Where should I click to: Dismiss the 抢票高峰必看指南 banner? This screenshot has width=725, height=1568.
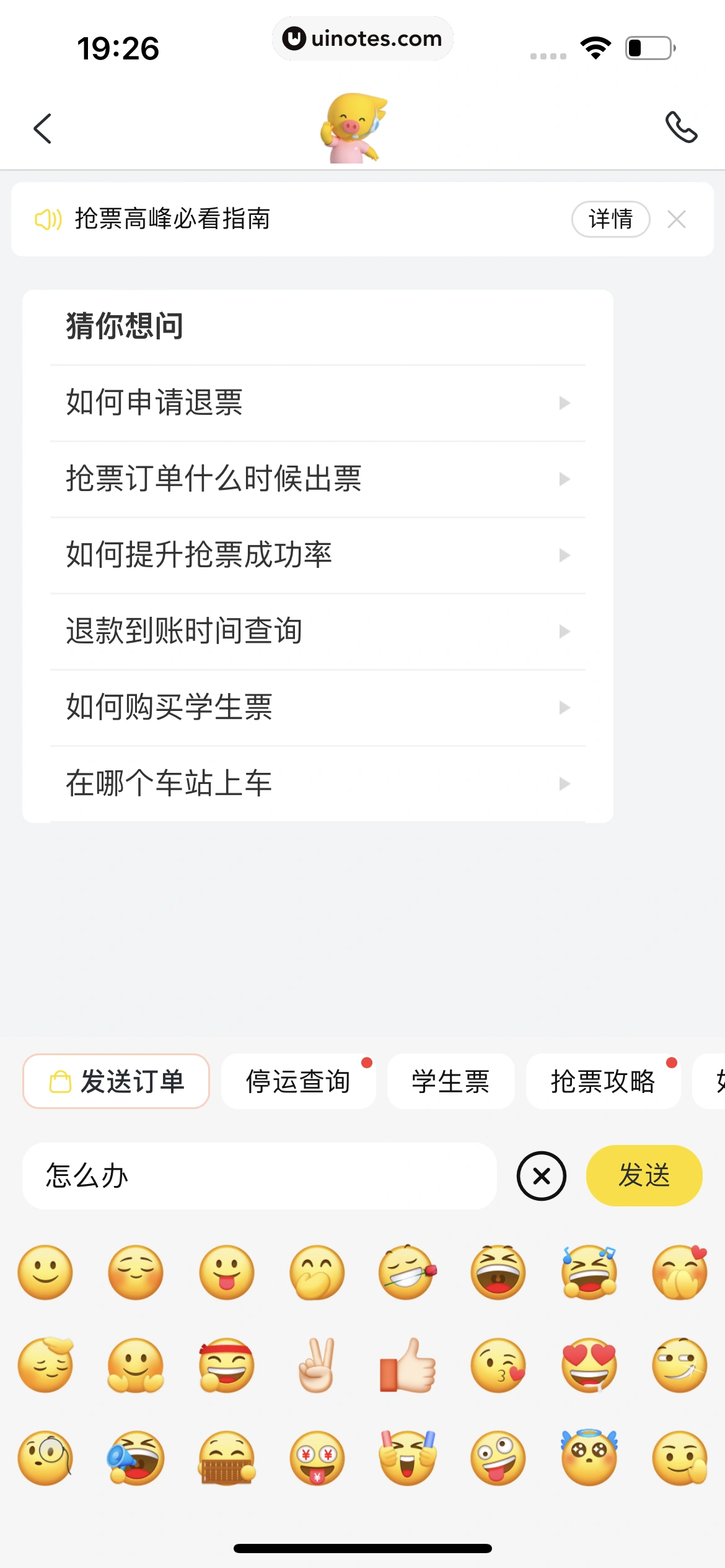click(x=676, y=219)
